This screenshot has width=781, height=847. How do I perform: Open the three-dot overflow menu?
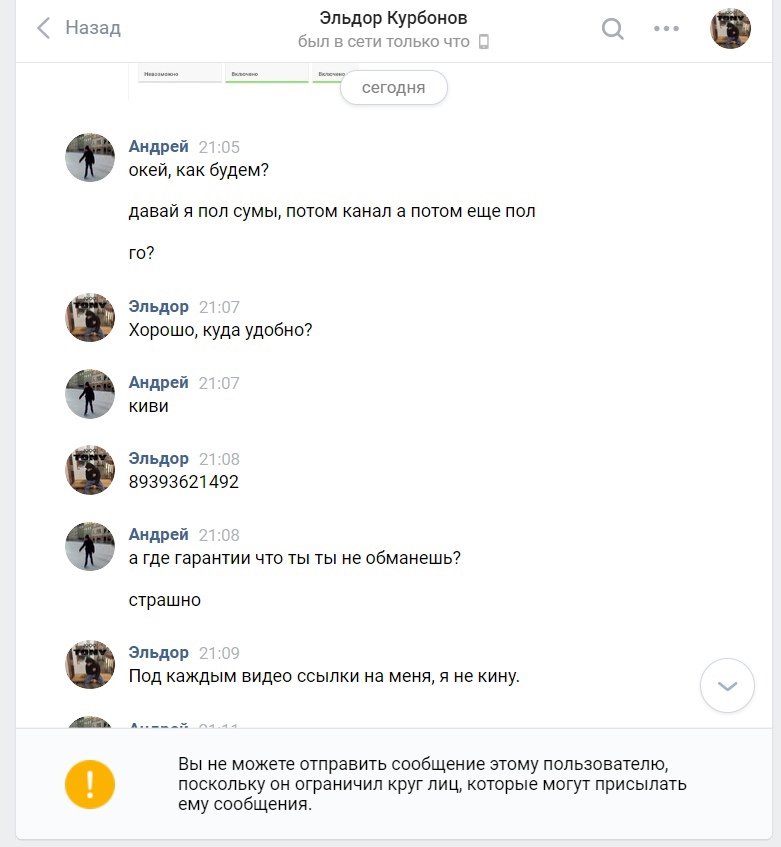point(667,29)
